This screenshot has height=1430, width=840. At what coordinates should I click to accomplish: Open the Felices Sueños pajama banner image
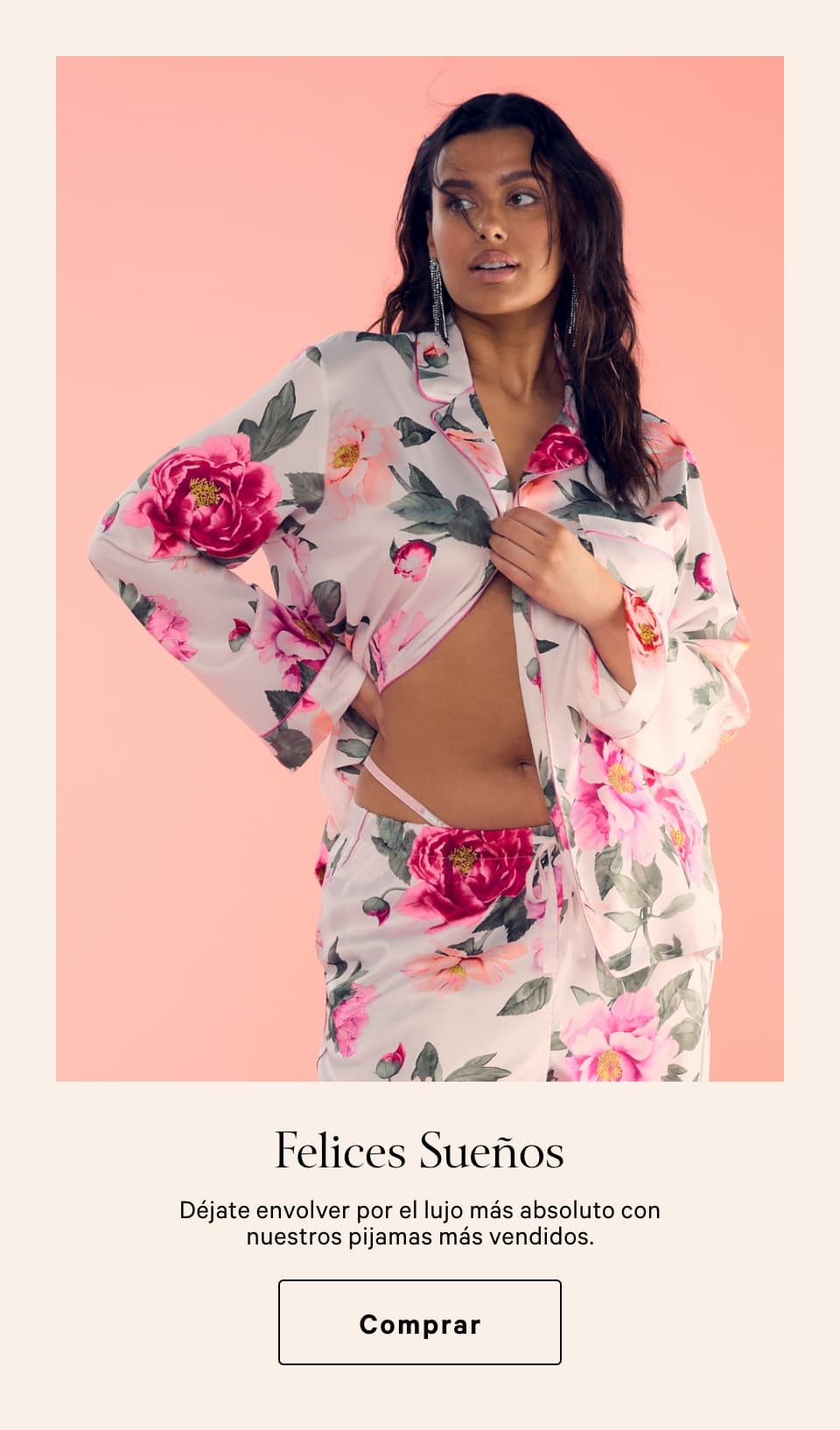coord(420,569)
